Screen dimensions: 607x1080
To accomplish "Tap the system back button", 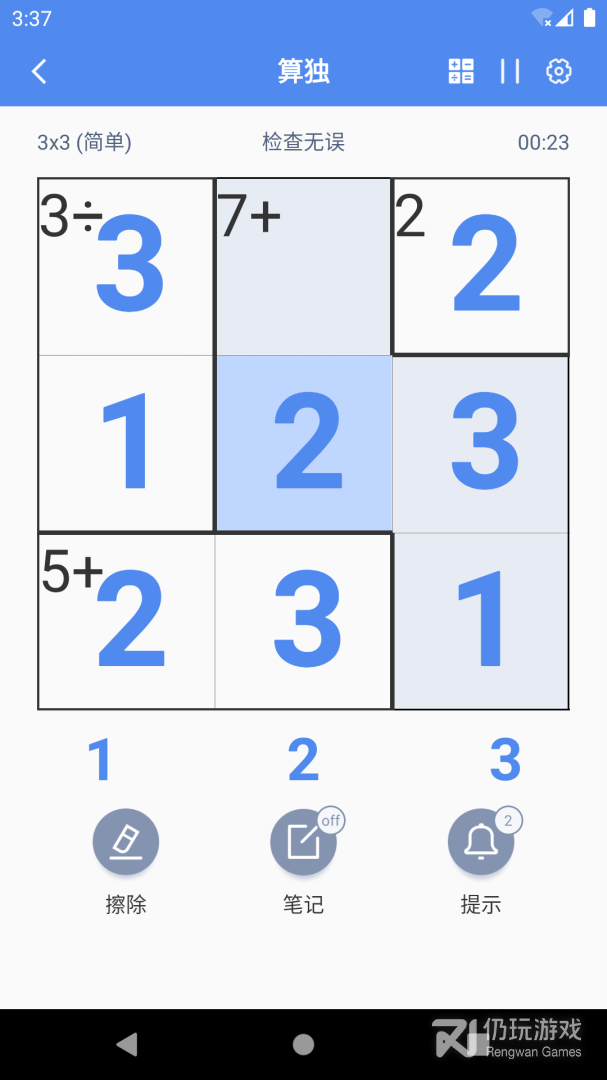I will [127, 1045].
